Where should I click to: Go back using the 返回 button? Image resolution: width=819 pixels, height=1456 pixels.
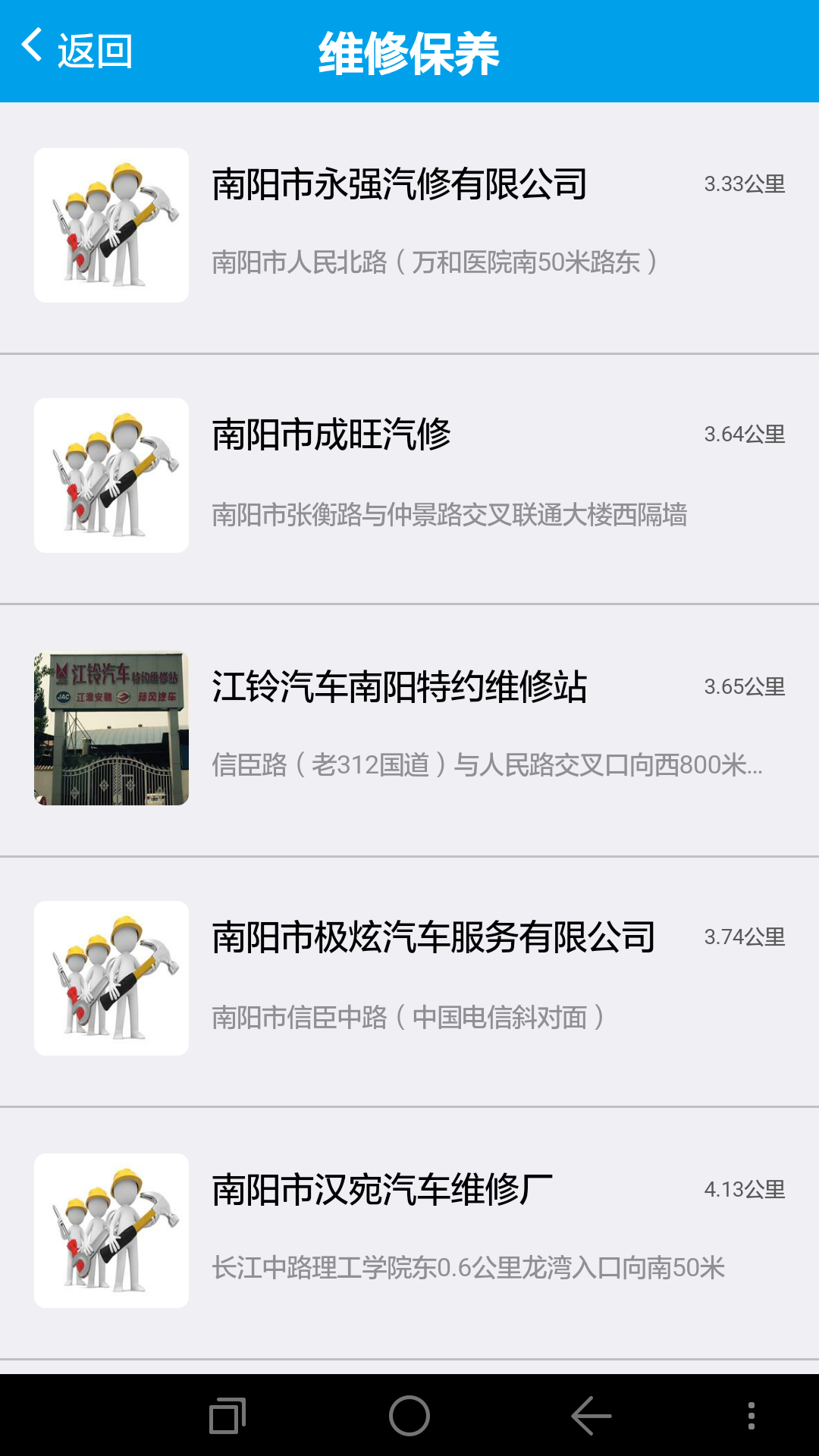coord(77,50)
